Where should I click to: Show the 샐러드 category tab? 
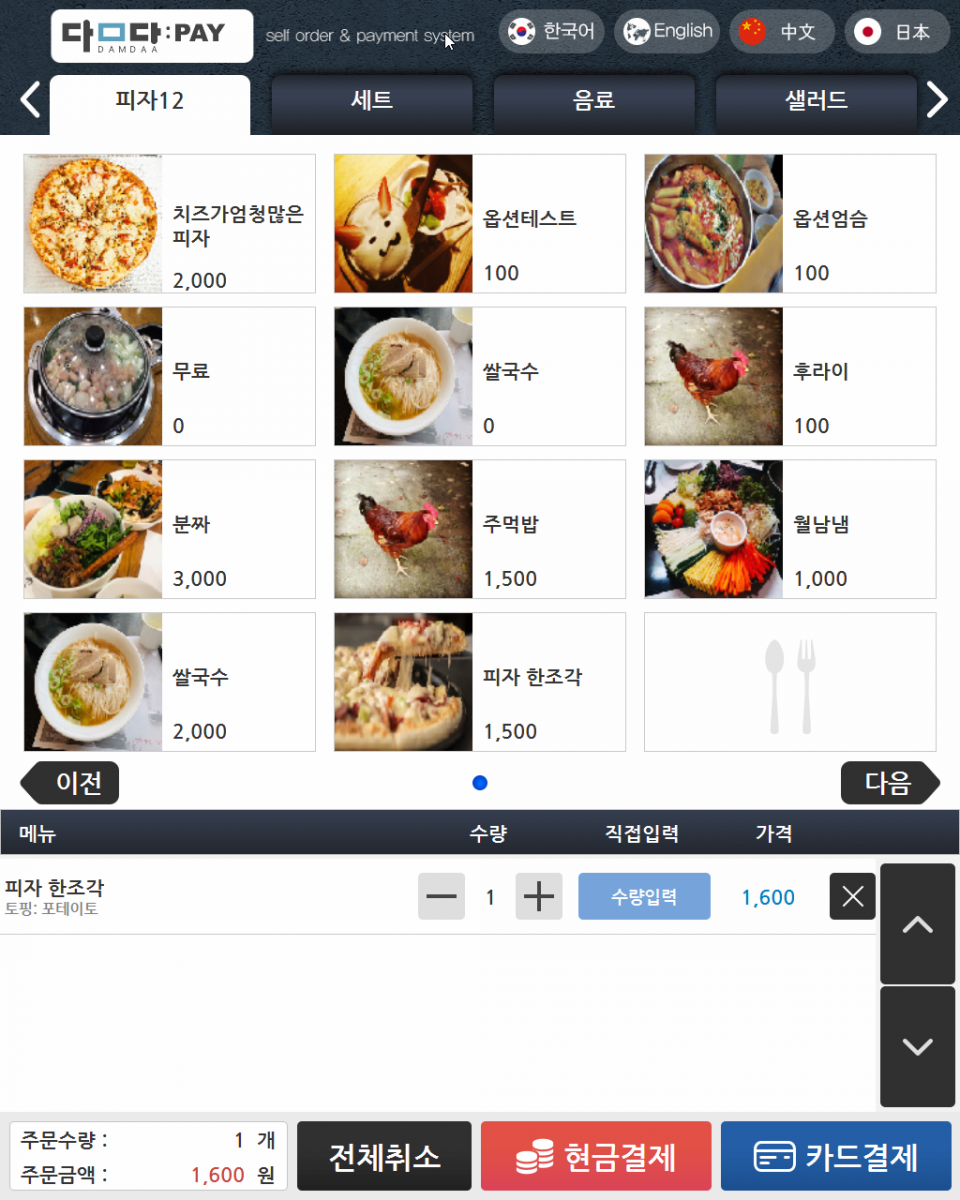click(815, 101)
